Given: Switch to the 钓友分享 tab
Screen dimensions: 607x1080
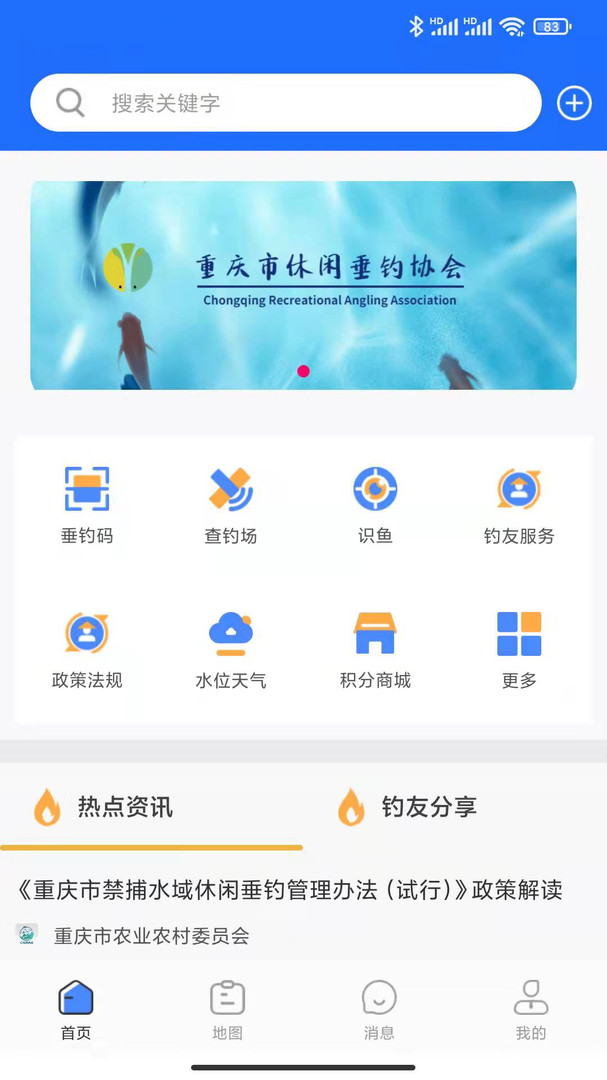Looking at the screenshot, I should coord(428,807).
